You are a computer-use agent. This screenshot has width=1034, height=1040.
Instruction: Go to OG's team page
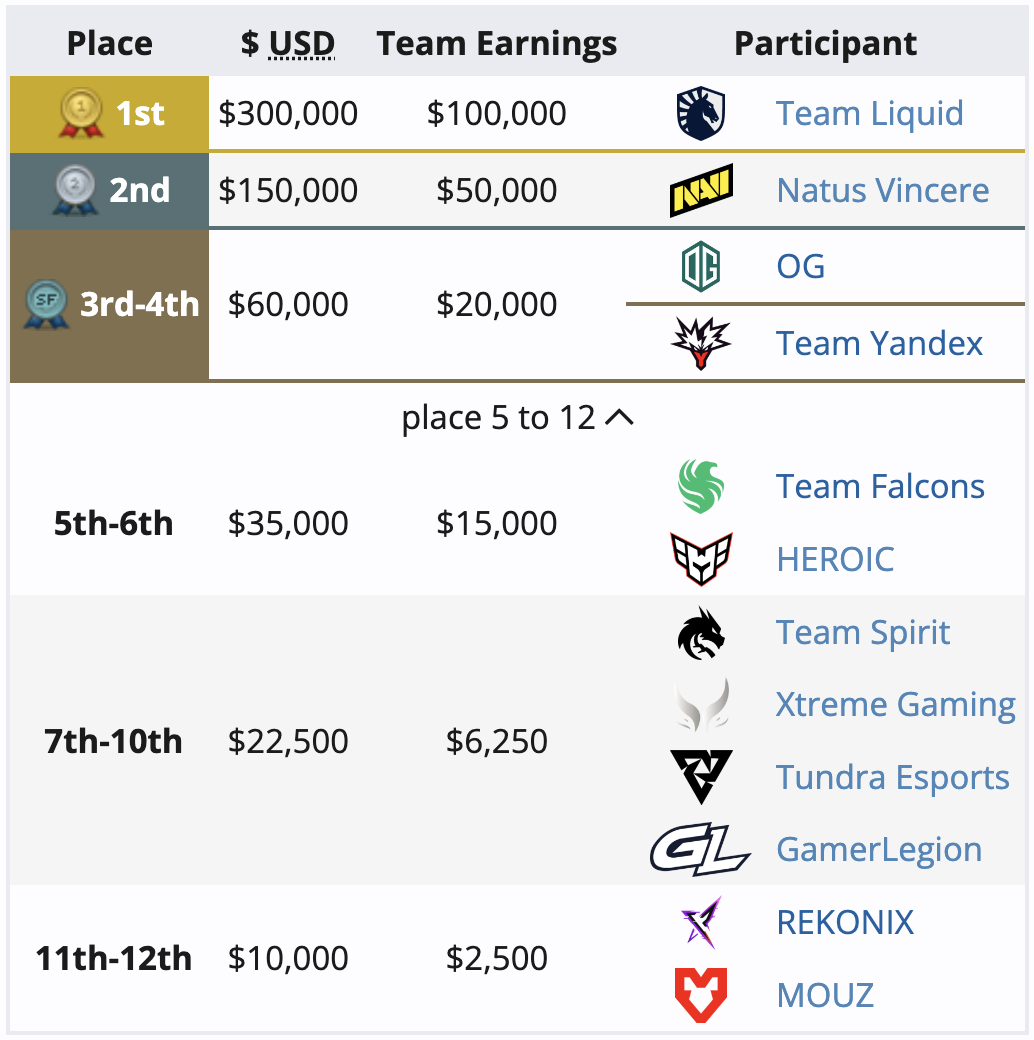(800, 267)
